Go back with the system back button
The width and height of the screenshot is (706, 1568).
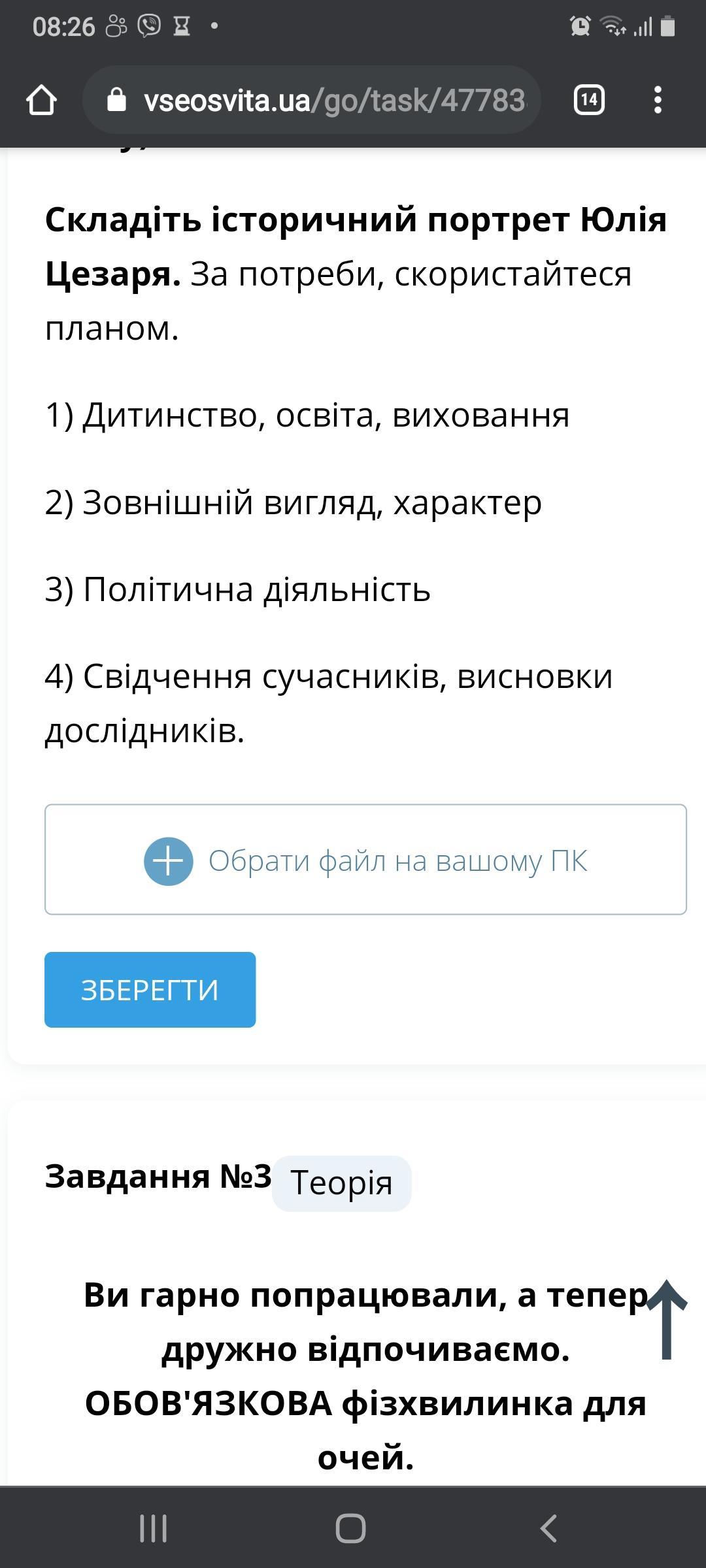coord(549,1528)
